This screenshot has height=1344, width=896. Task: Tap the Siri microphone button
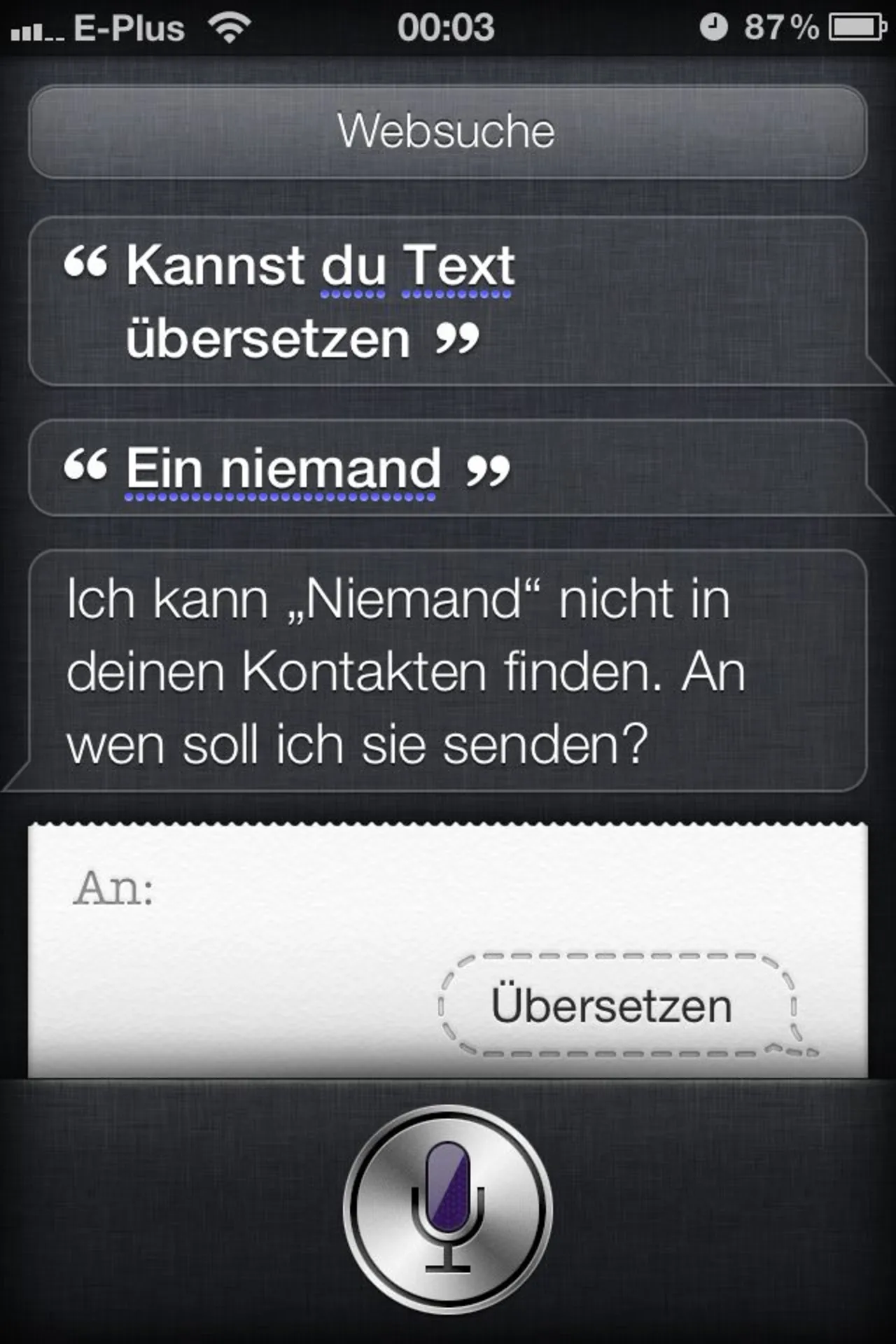tap(447, 1209)
